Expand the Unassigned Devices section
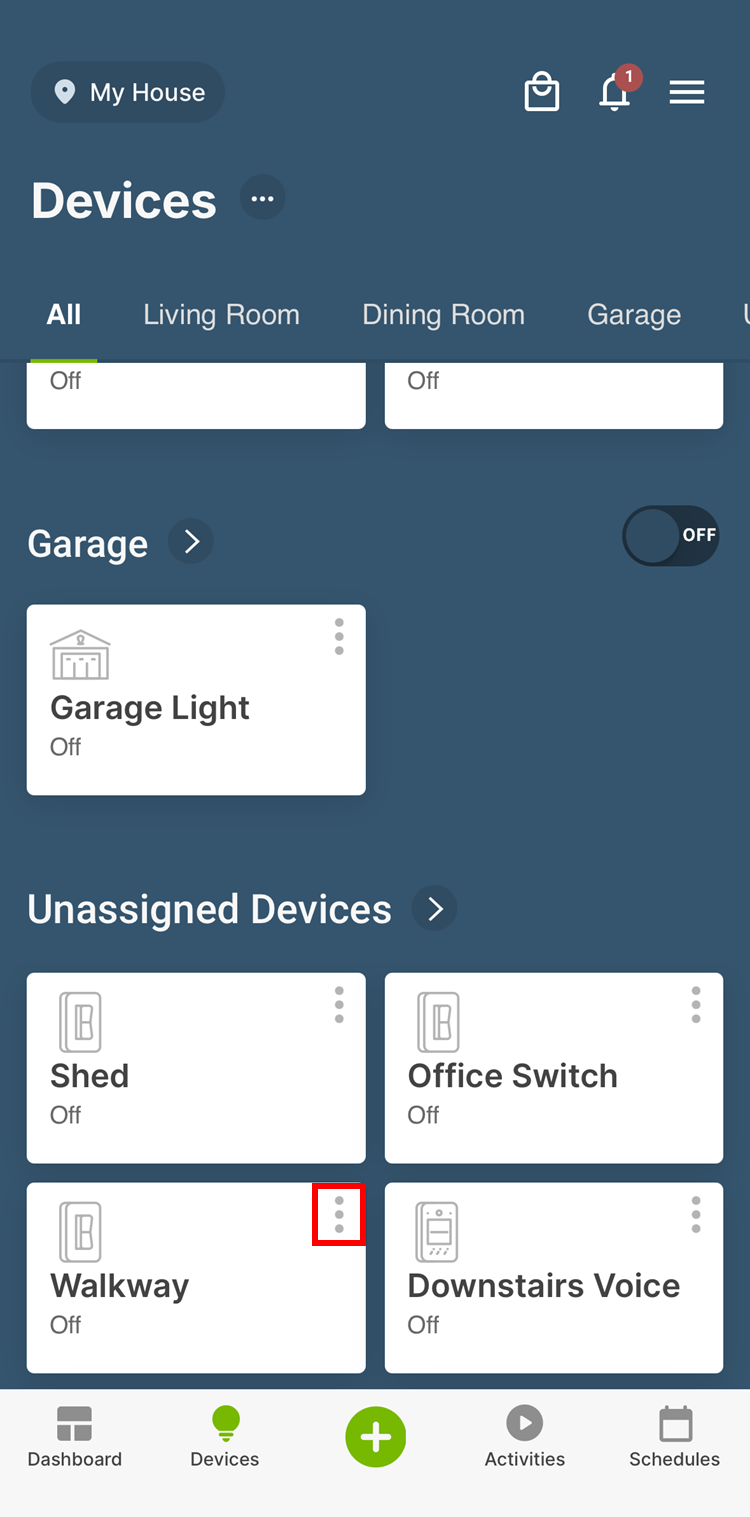The image size is (750, 1517). point(434,908)
